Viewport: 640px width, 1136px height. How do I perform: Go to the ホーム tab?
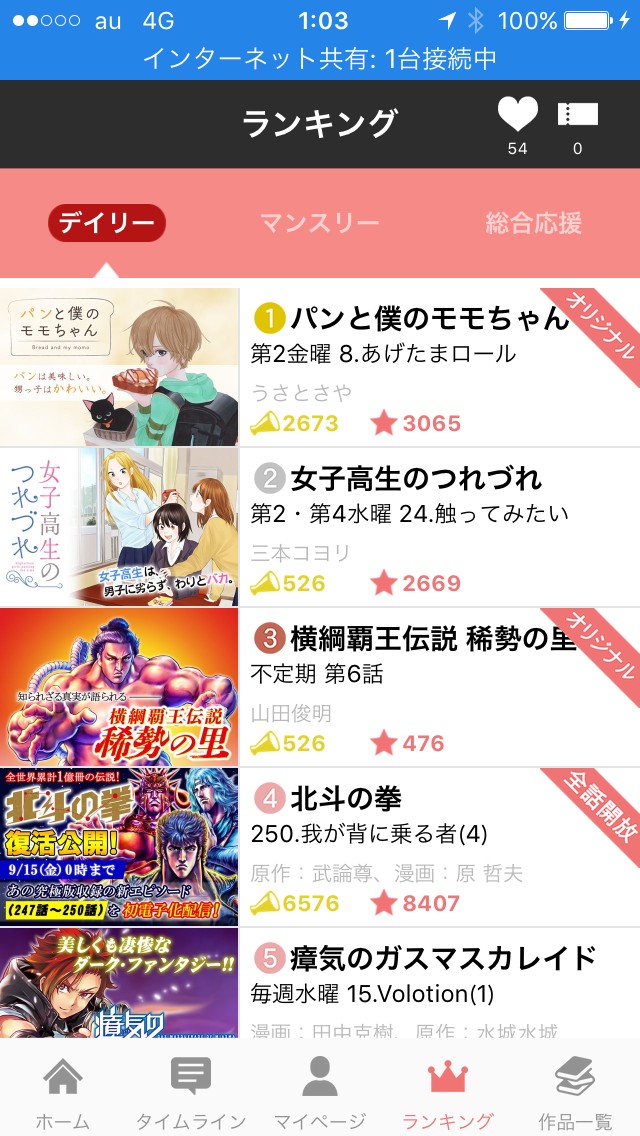point(62,1092)
